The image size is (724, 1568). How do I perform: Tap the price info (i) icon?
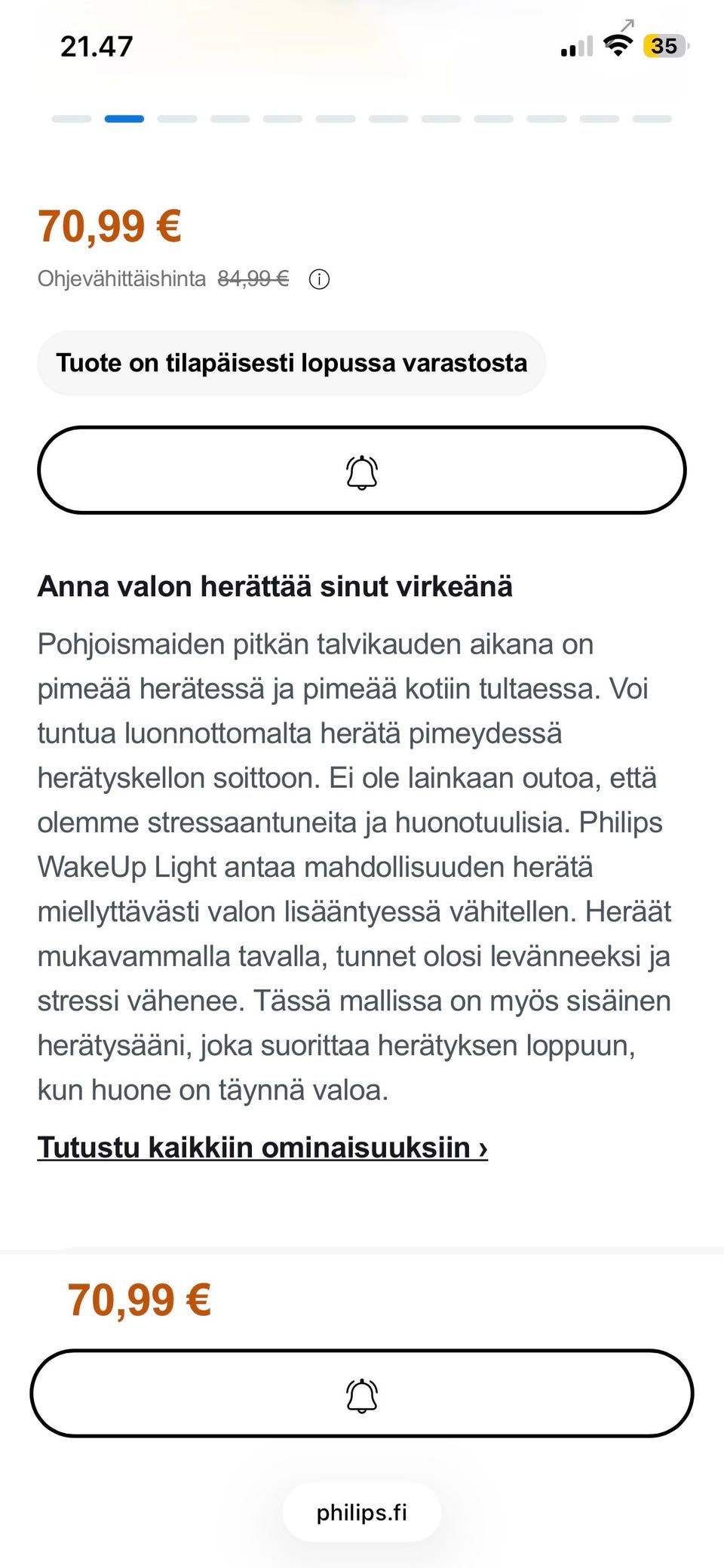[x=320, y=279]
